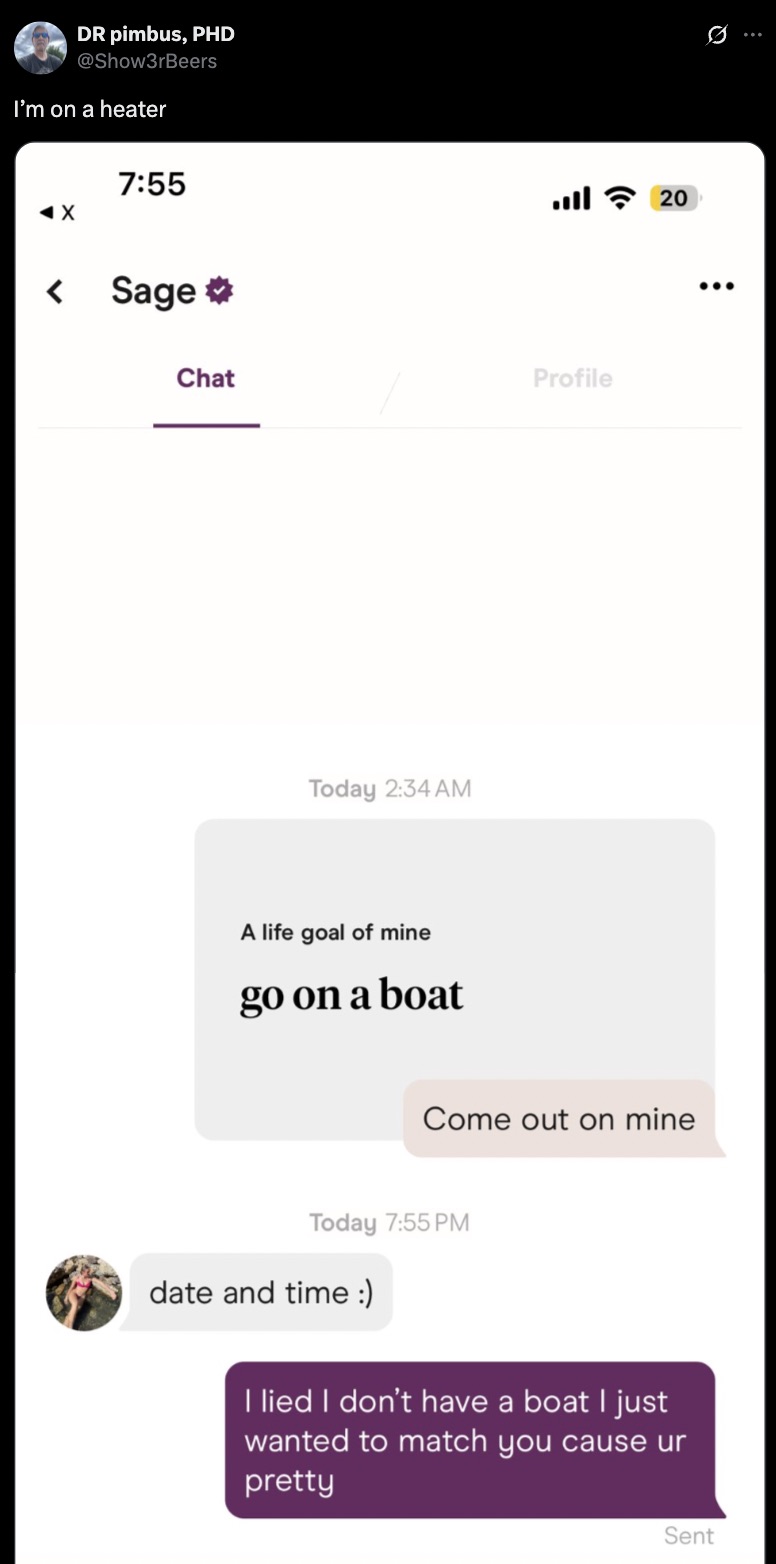The height and width of the screenshot is (1564, 776).
Task: Click the crossed-circle mute icon on the tweet
Action: [716, 35]
